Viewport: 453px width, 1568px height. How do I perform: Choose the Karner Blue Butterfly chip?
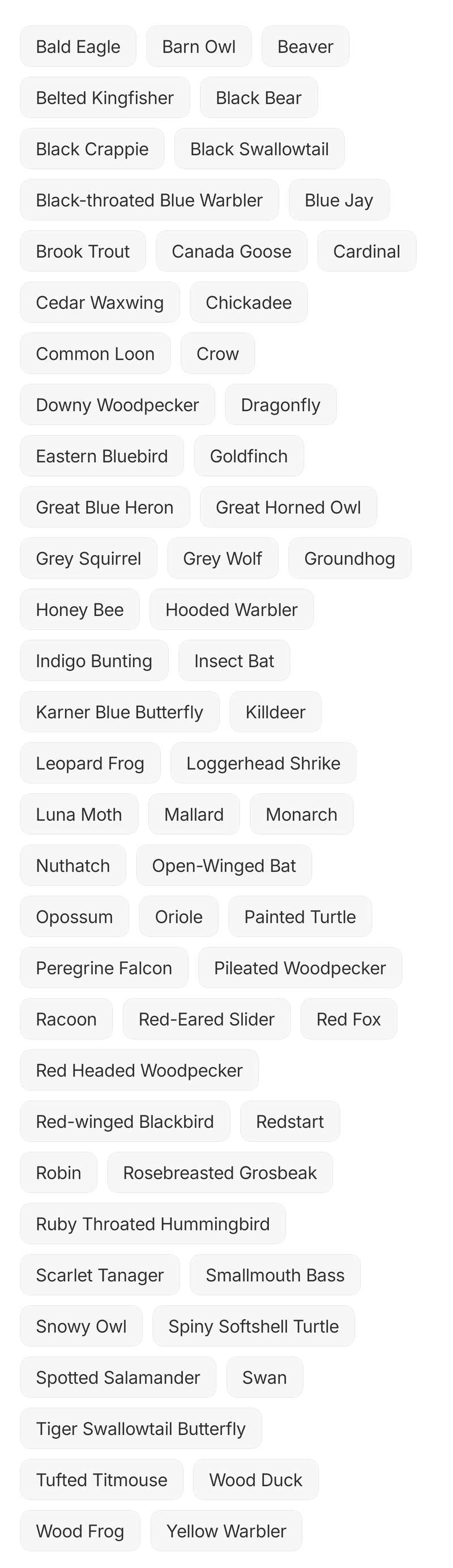pyautogui.click(x=119, y=711)
